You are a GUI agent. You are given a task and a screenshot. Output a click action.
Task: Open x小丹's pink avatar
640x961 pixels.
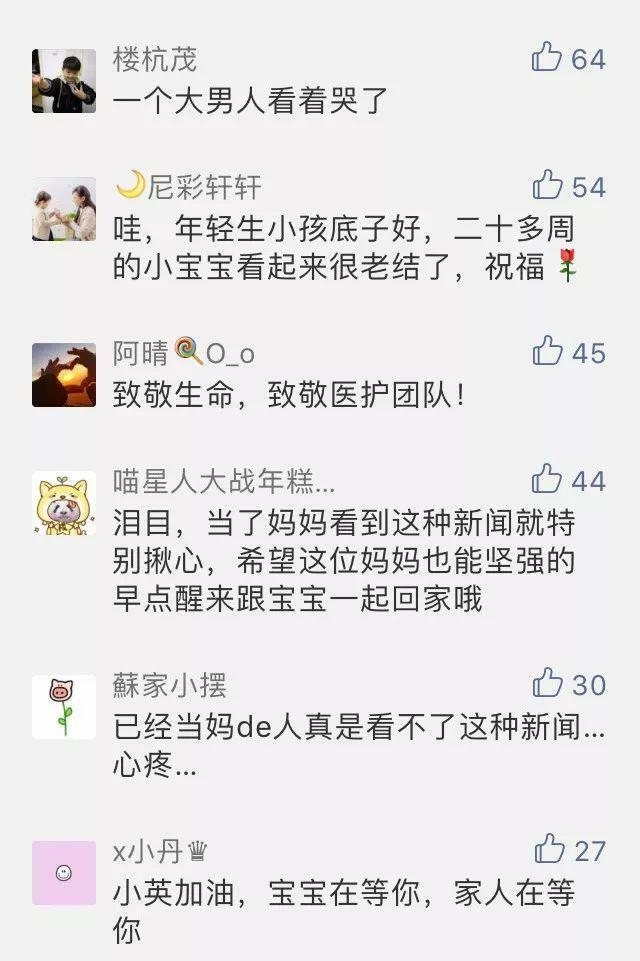pyautogui.click(x=64, y=873)
